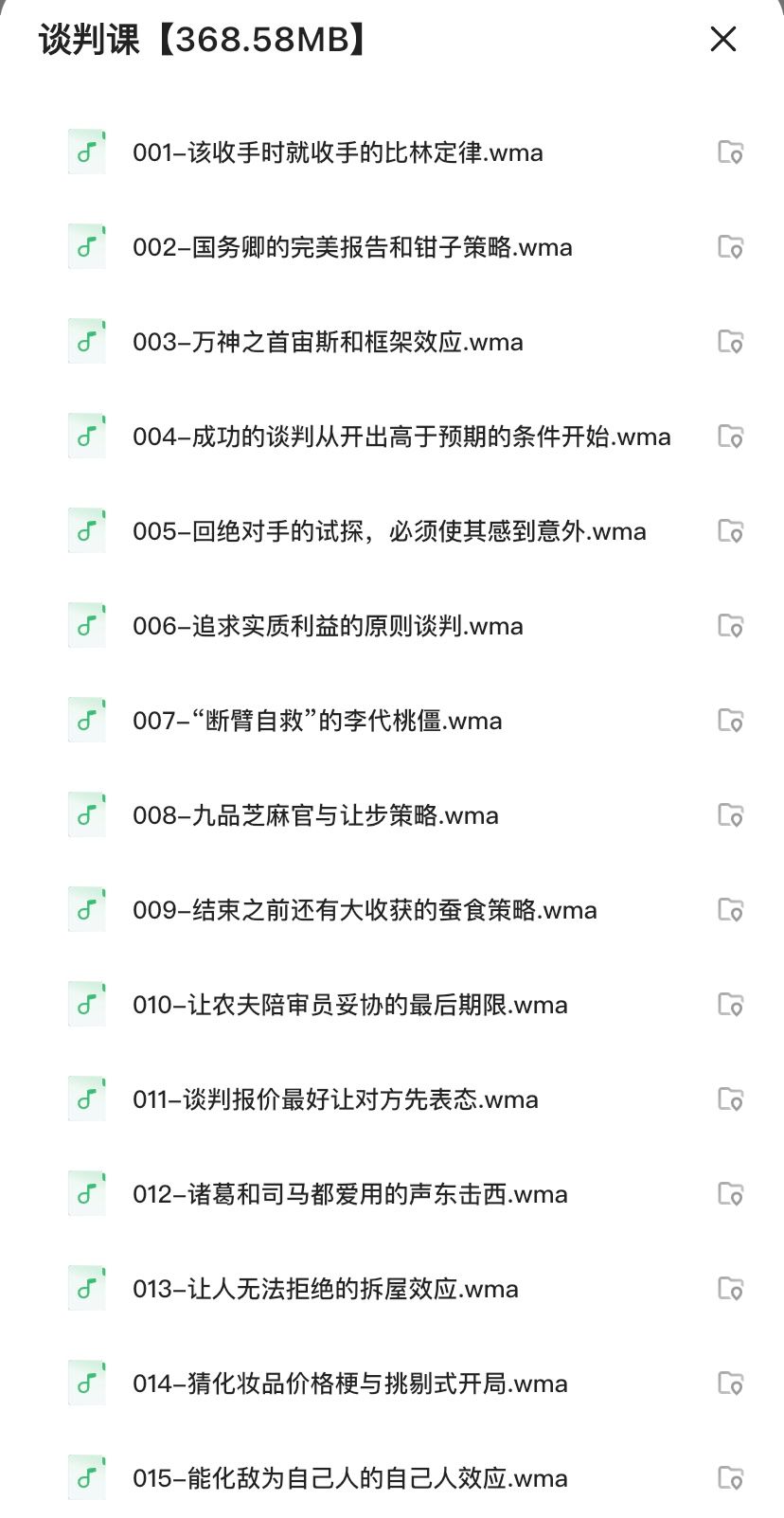Select 010-让农夫陪审员妥协的最后期限.wma

[350, 1005]
